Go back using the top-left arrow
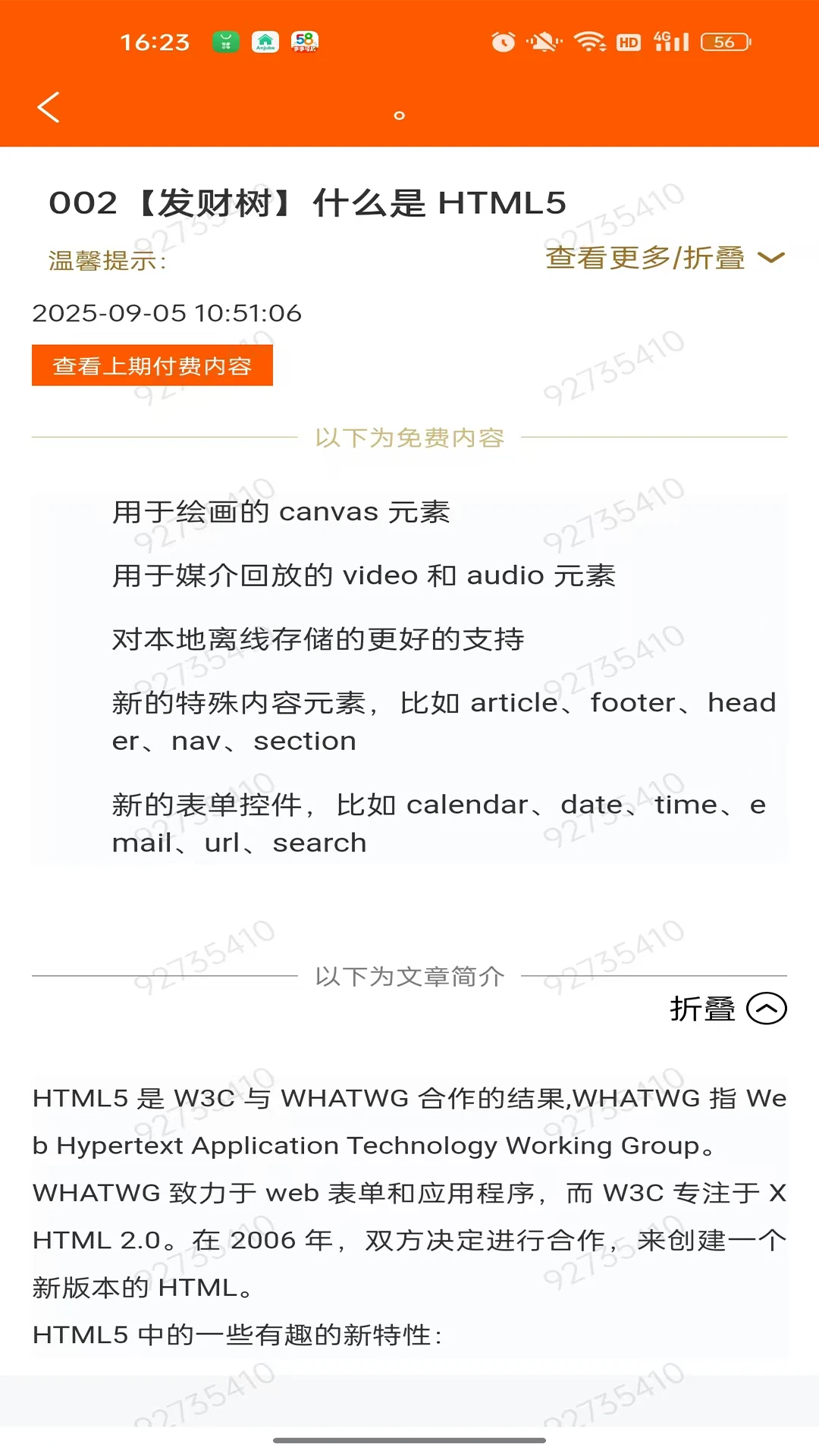Image resolution: width=819 pixels, height=1456 pixels. coord(49,107)
